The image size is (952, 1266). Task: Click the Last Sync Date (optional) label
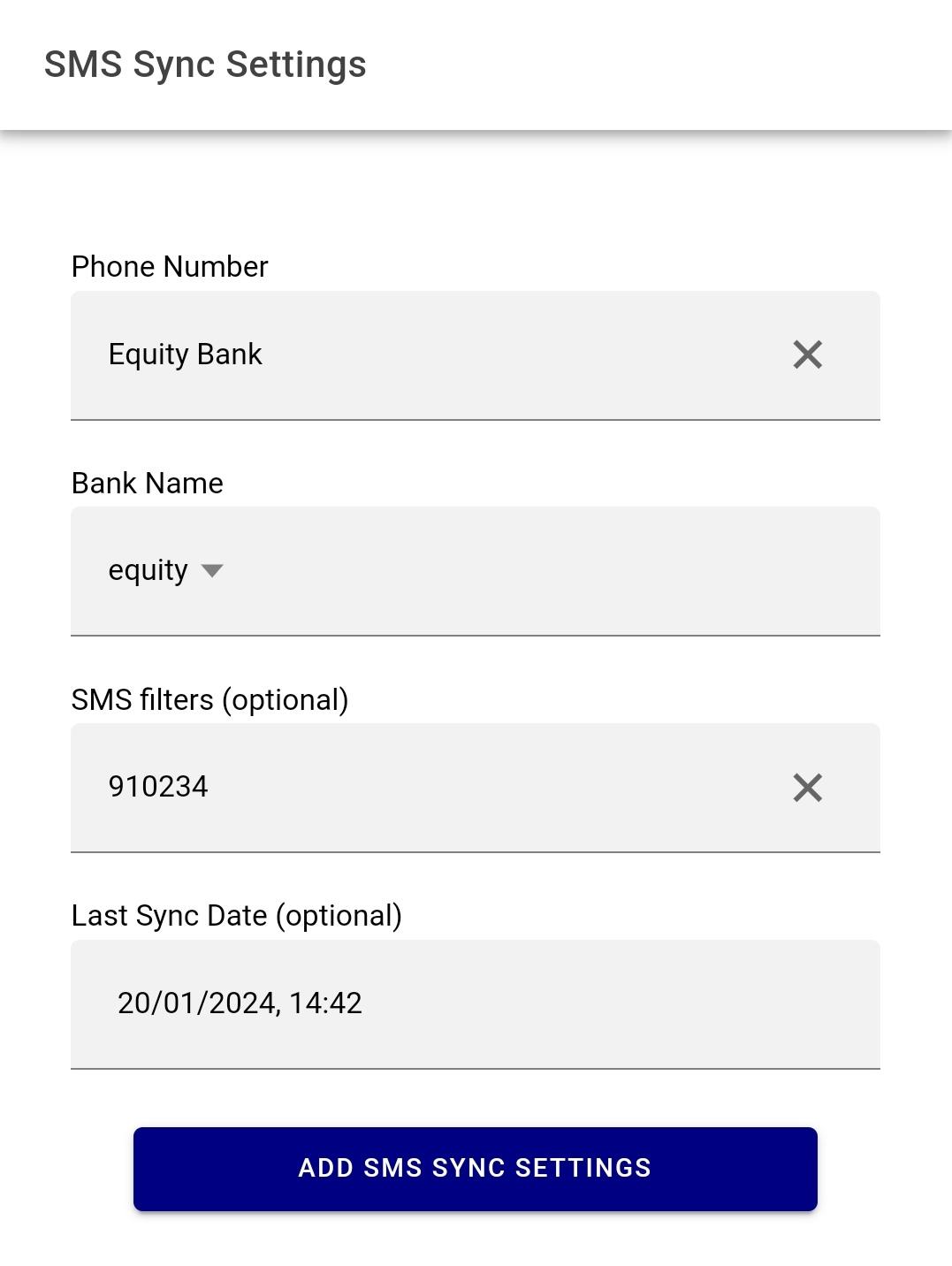point(236,916)
